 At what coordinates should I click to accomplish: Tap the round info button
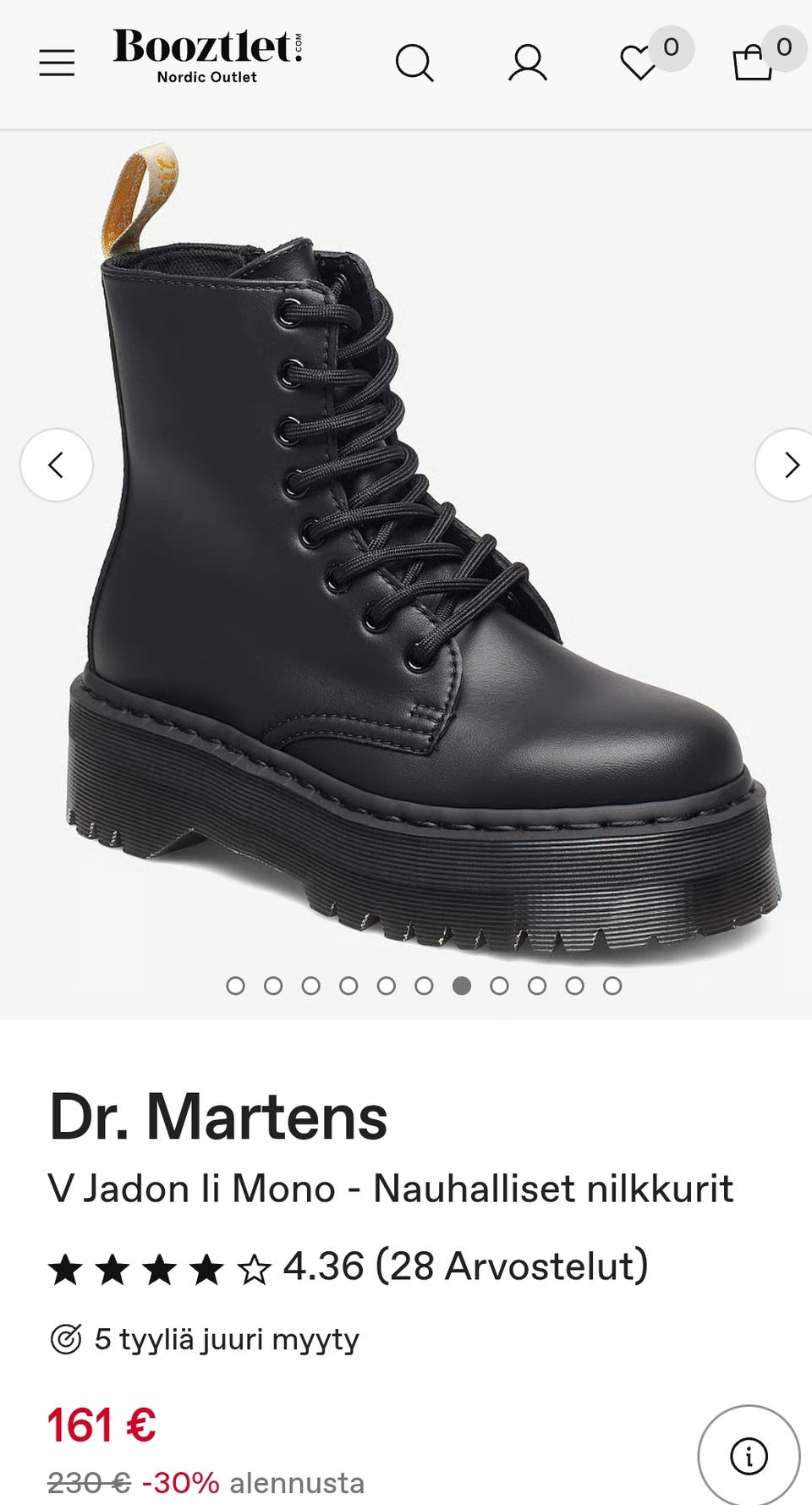(x=749, y=1456)
